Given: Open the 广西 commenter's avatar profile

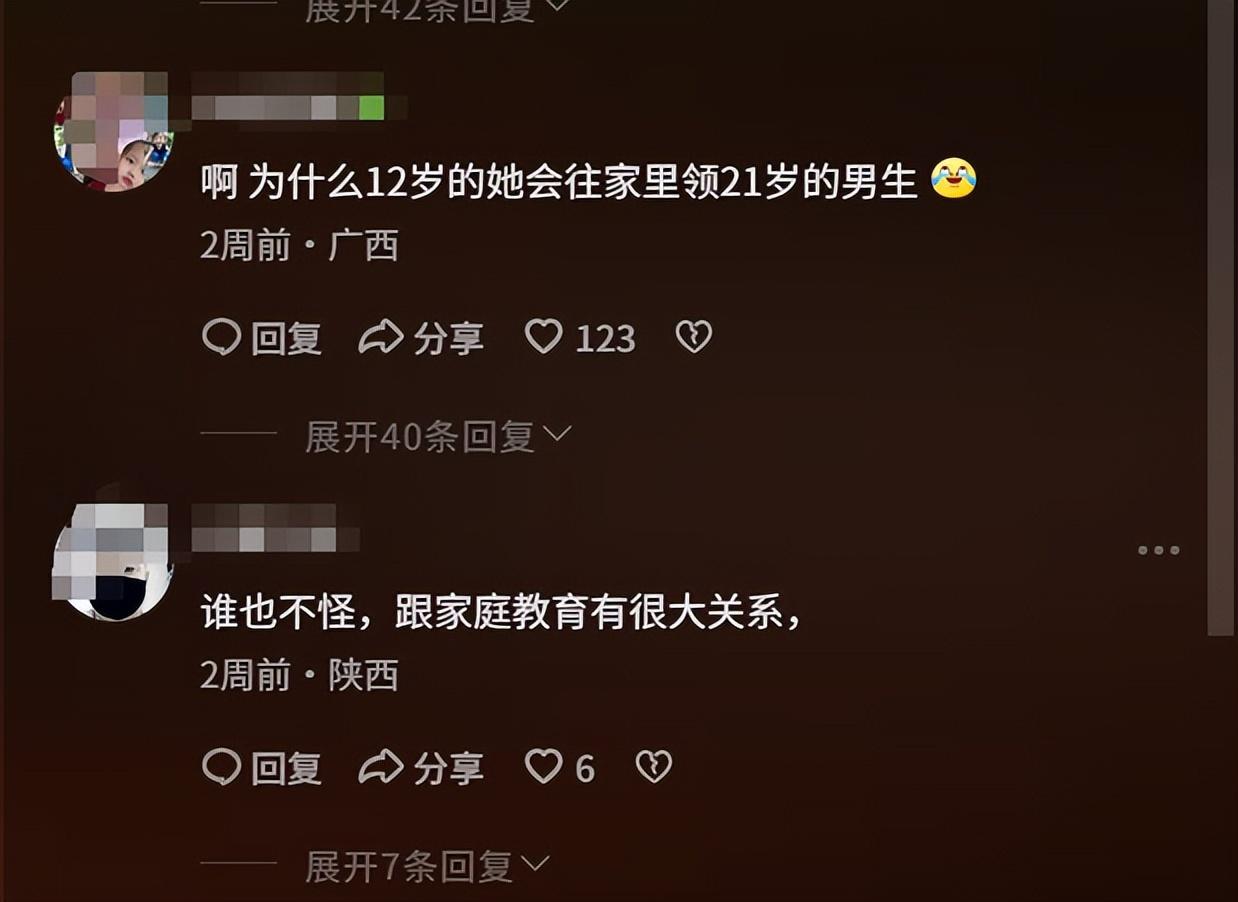Looking at the screenshot, I should click(x=113, y=131).
